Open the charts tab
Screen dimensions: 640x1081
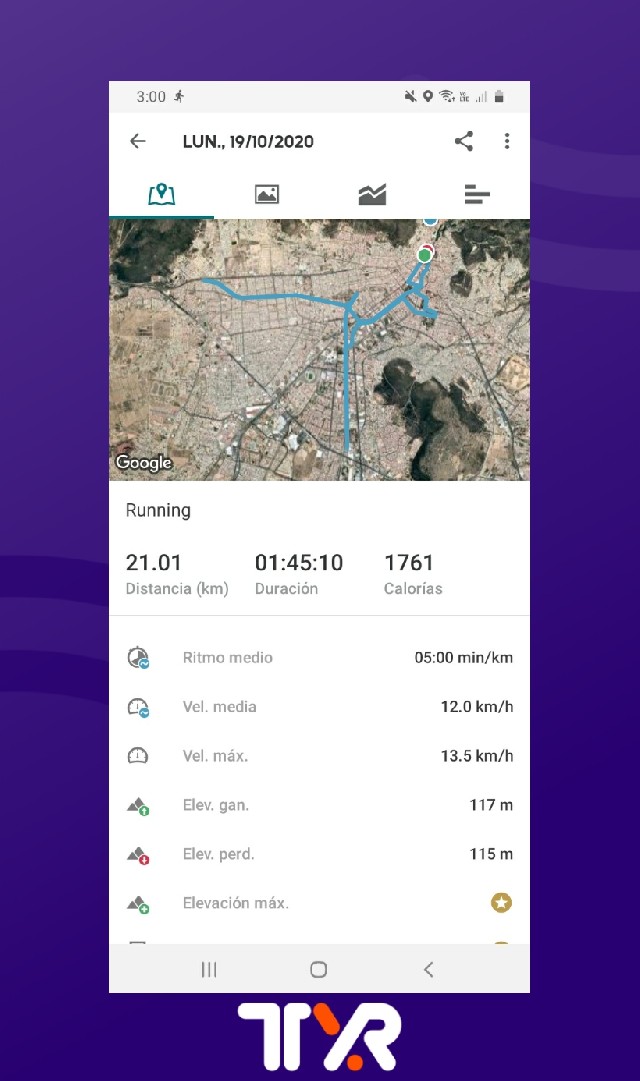pos(372,194)
